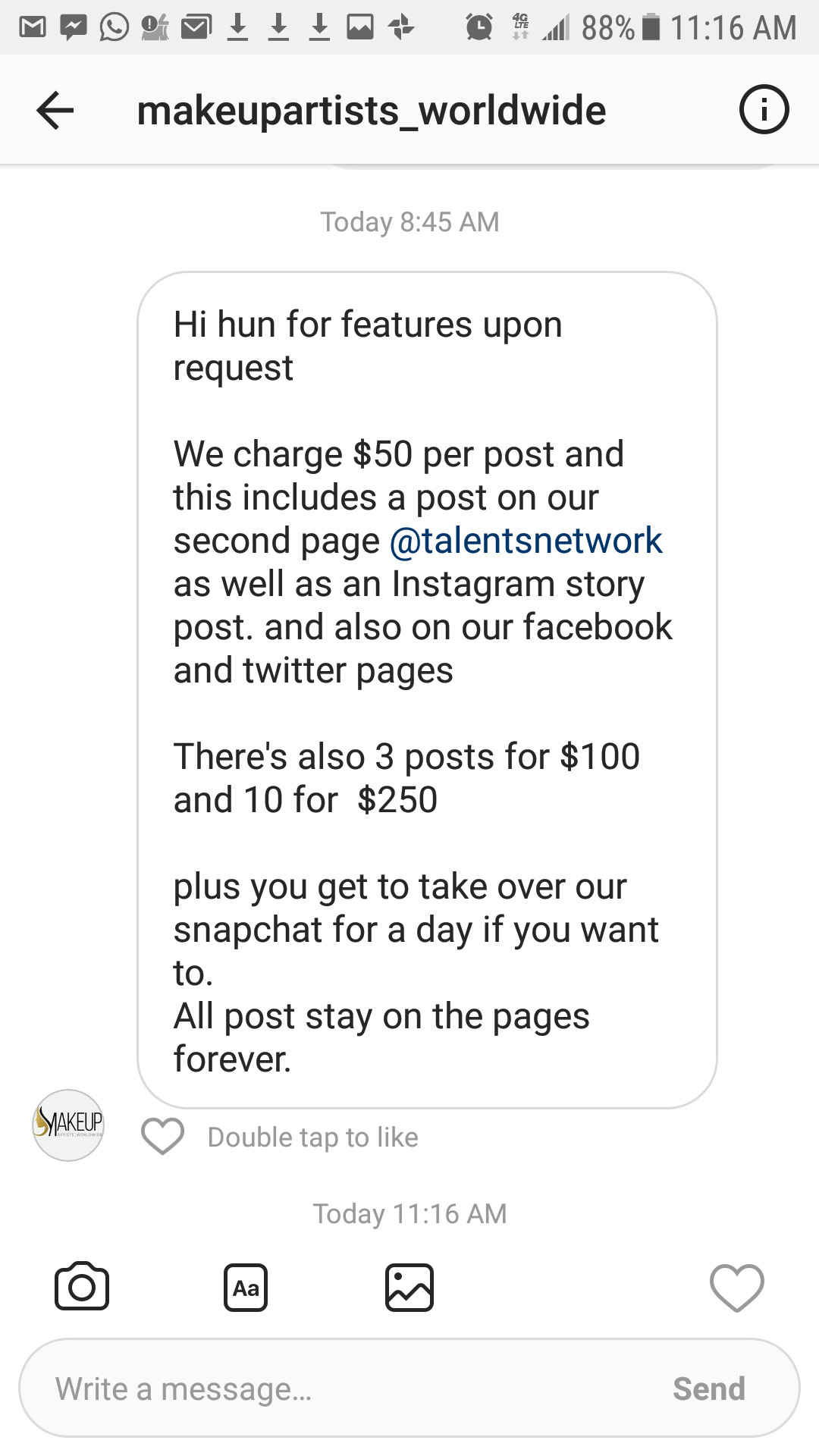Open the @talentsnetwork profile link
The height and width of the screenshot is (1456, 819).
click(x=526, y=541)
